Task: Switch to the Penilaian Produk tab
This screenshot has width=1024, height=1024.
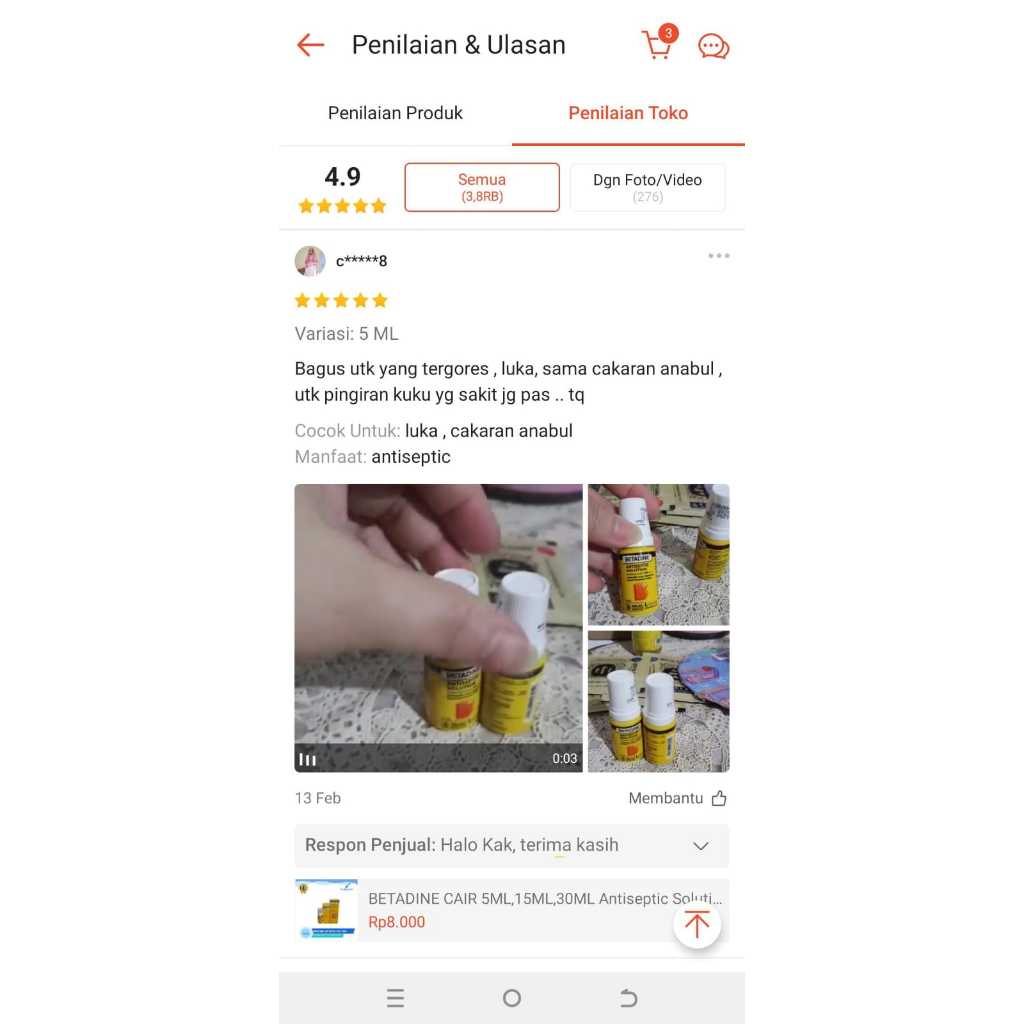Action: pyautogui.click(x=395, y=113)
